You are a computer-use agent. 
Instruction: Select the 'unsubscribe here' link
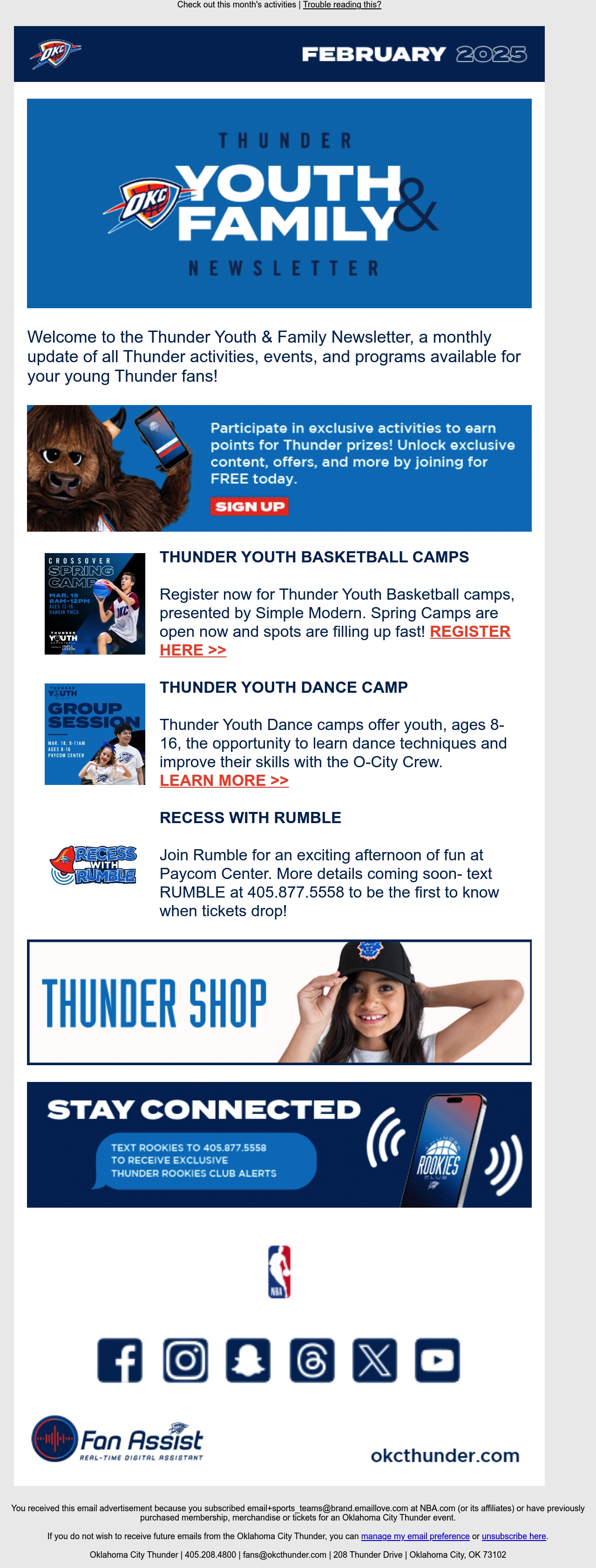(514, 1536)
